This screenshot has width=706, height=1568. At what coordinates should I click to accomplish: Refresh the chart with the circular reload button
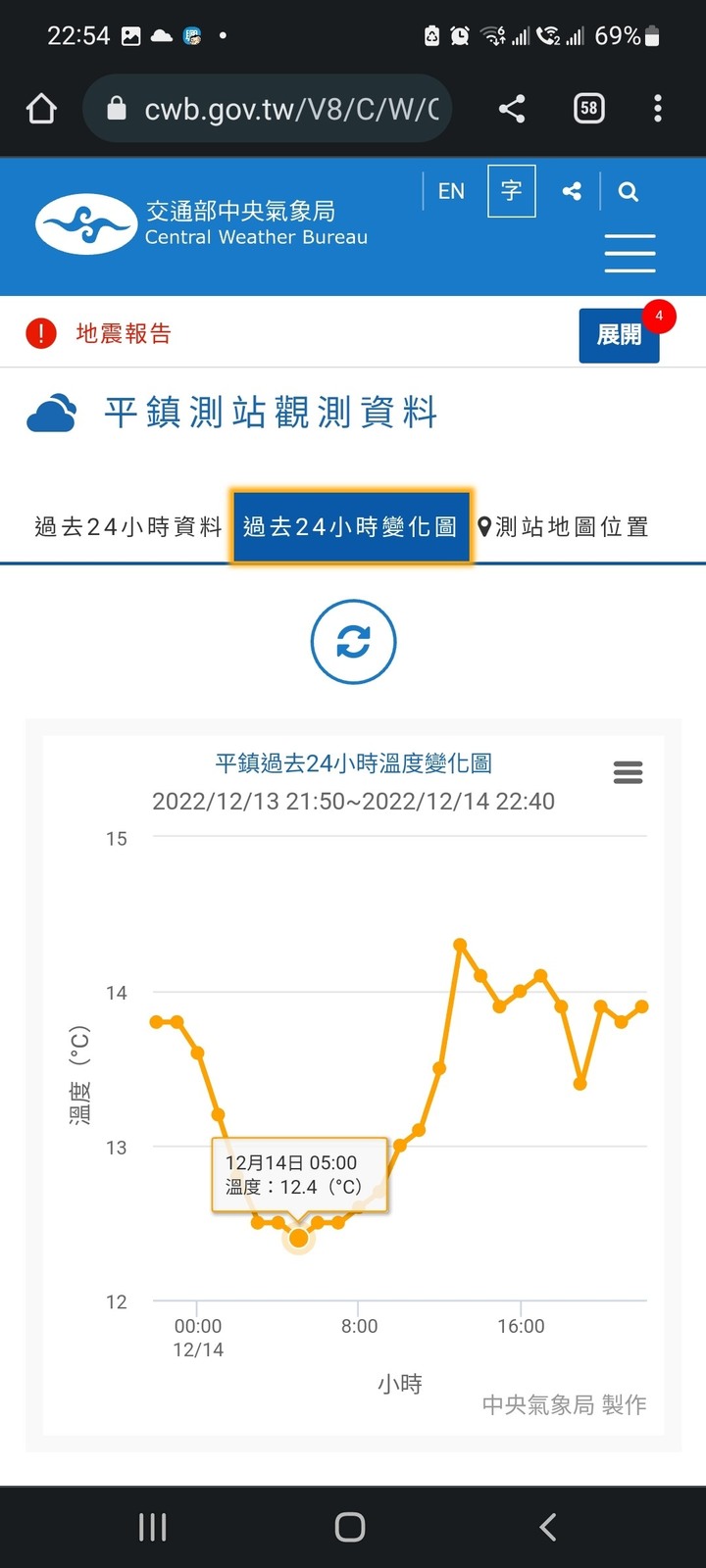point(353,642)
